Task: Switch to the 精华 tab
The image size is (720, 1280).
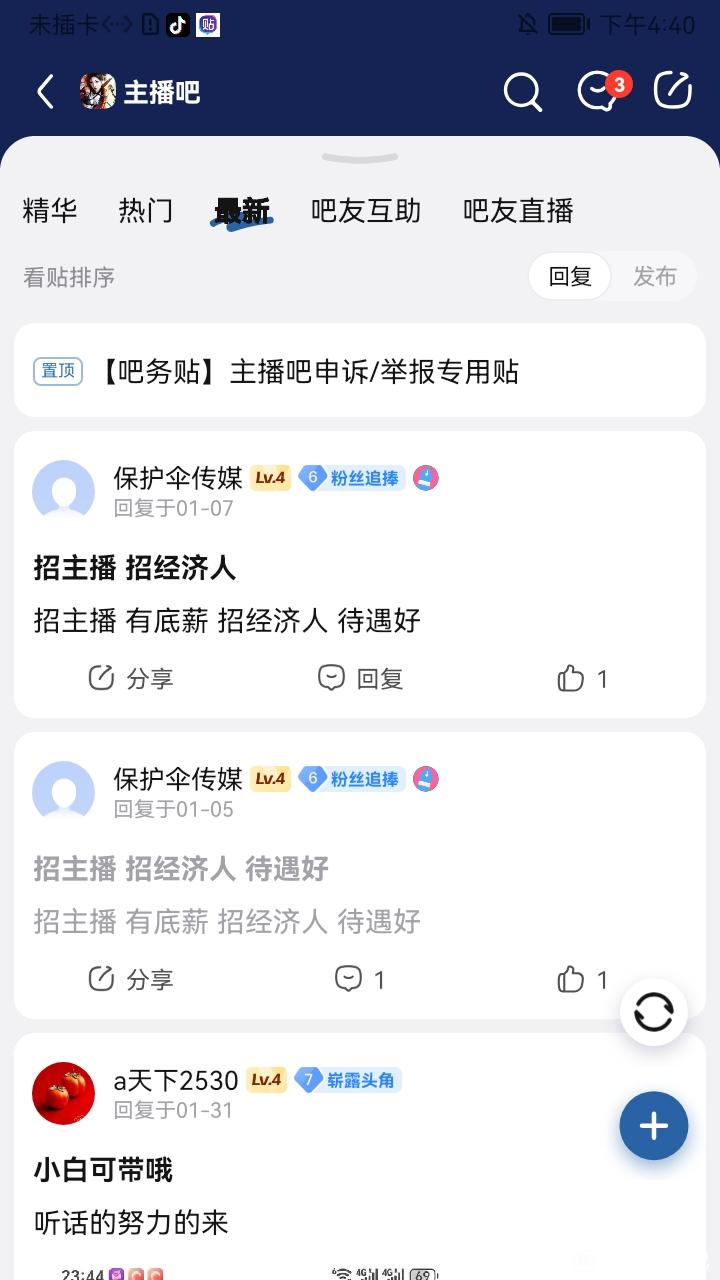Action: pos(50,211)
